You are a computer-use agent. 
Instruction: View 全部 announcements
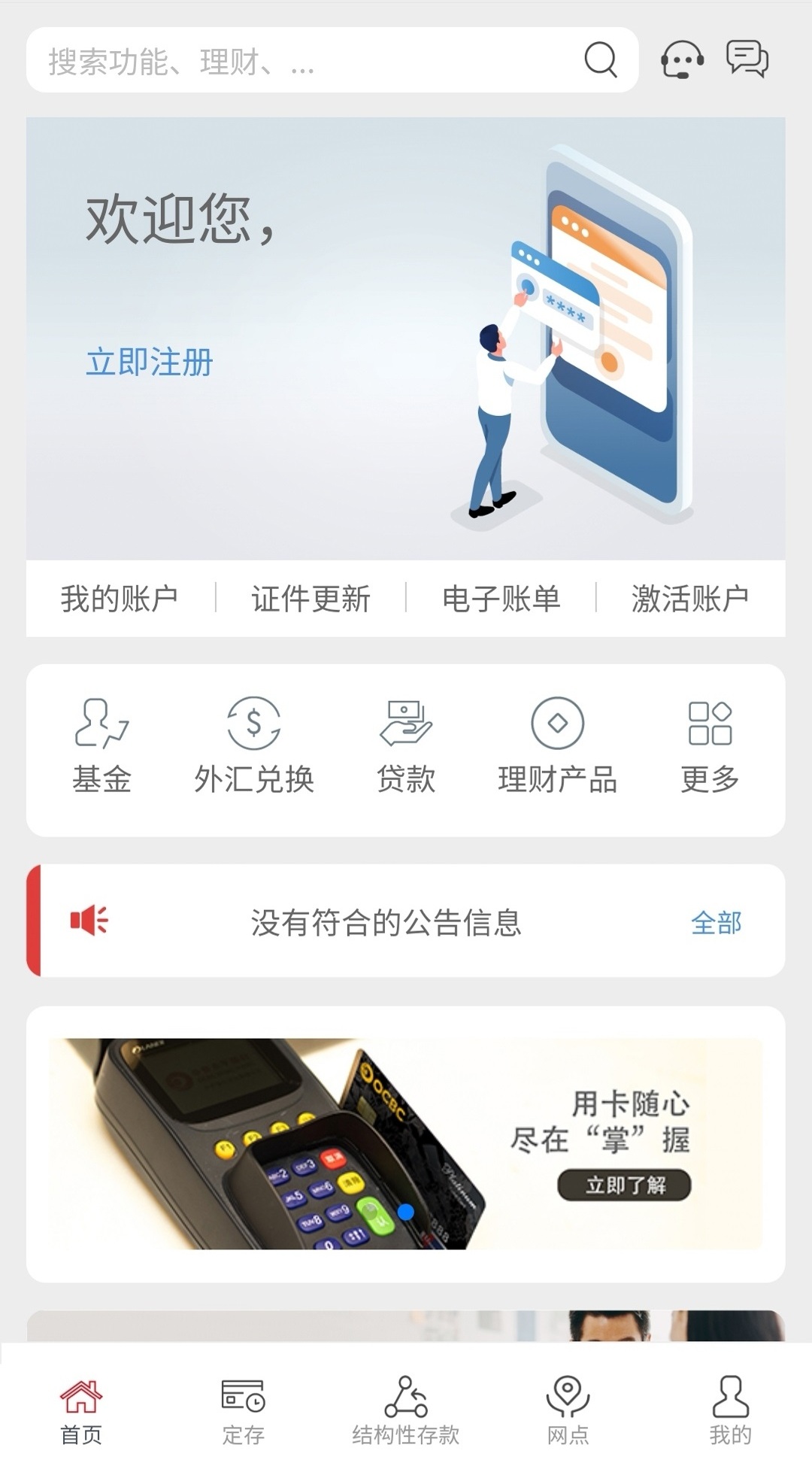717,922
